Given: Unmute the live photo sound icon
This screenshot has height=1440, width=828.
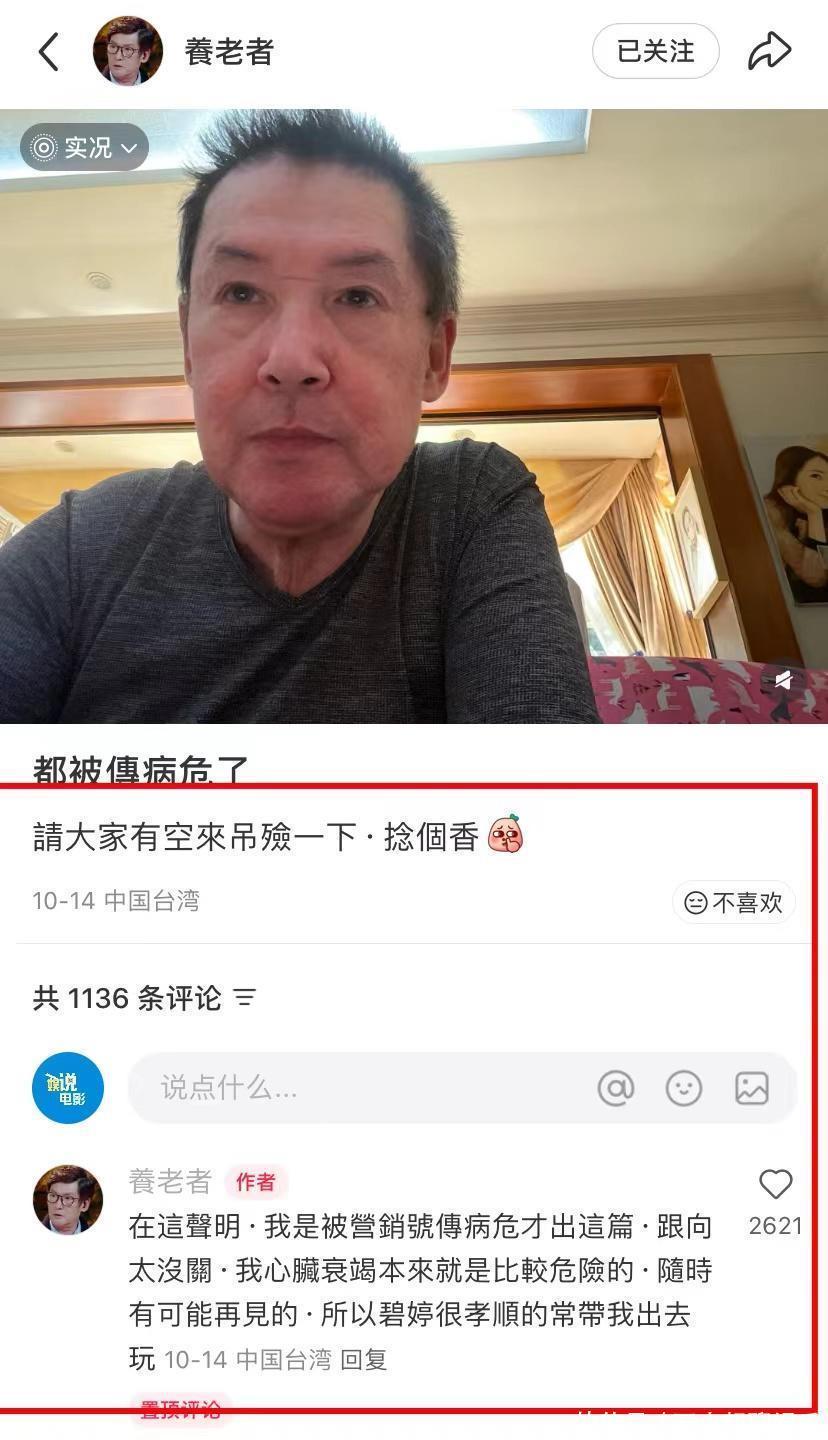Looking at the screenshot, I should [x=784, y=680].
